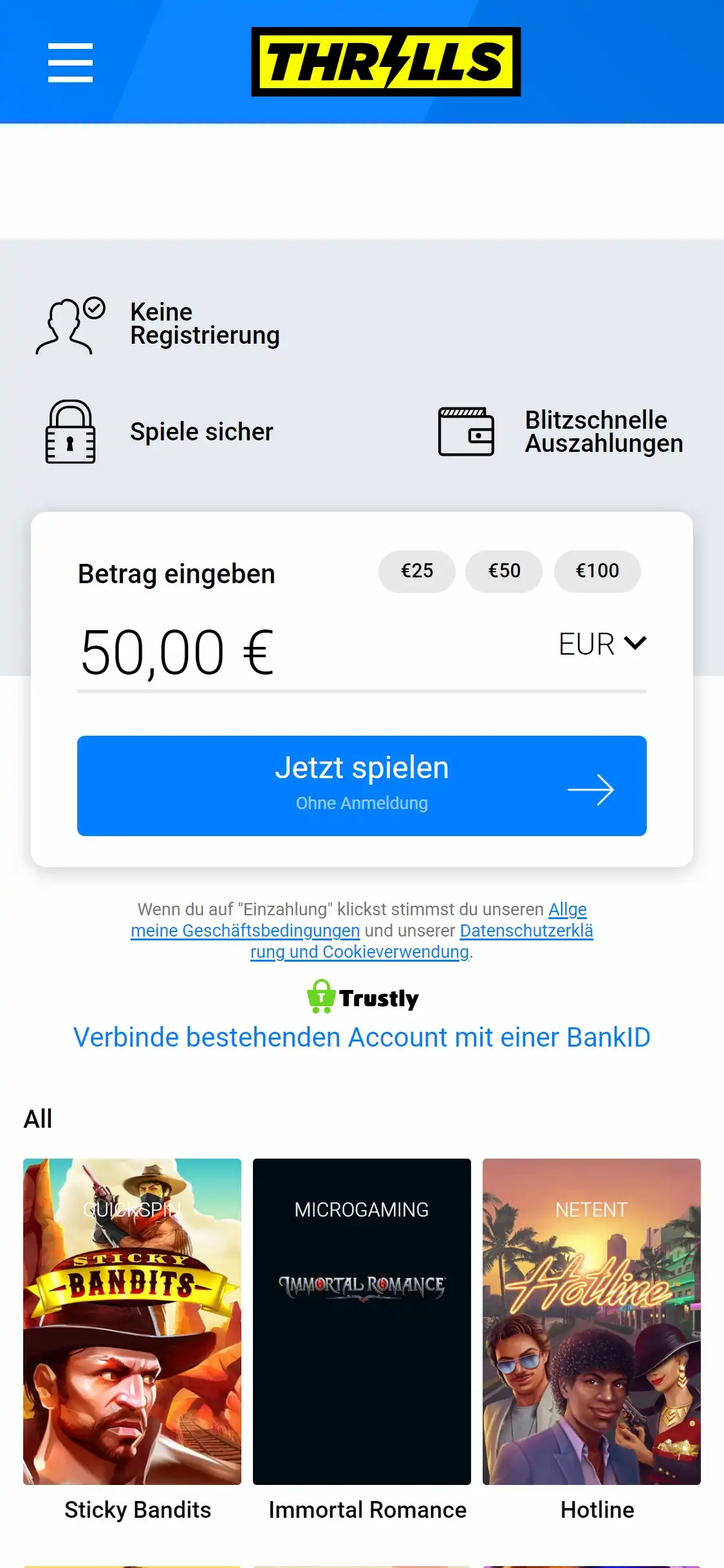This screenshot has height=1568, width=724.
Task: Choose the €100 amount chip
Action: coord(597,571)
